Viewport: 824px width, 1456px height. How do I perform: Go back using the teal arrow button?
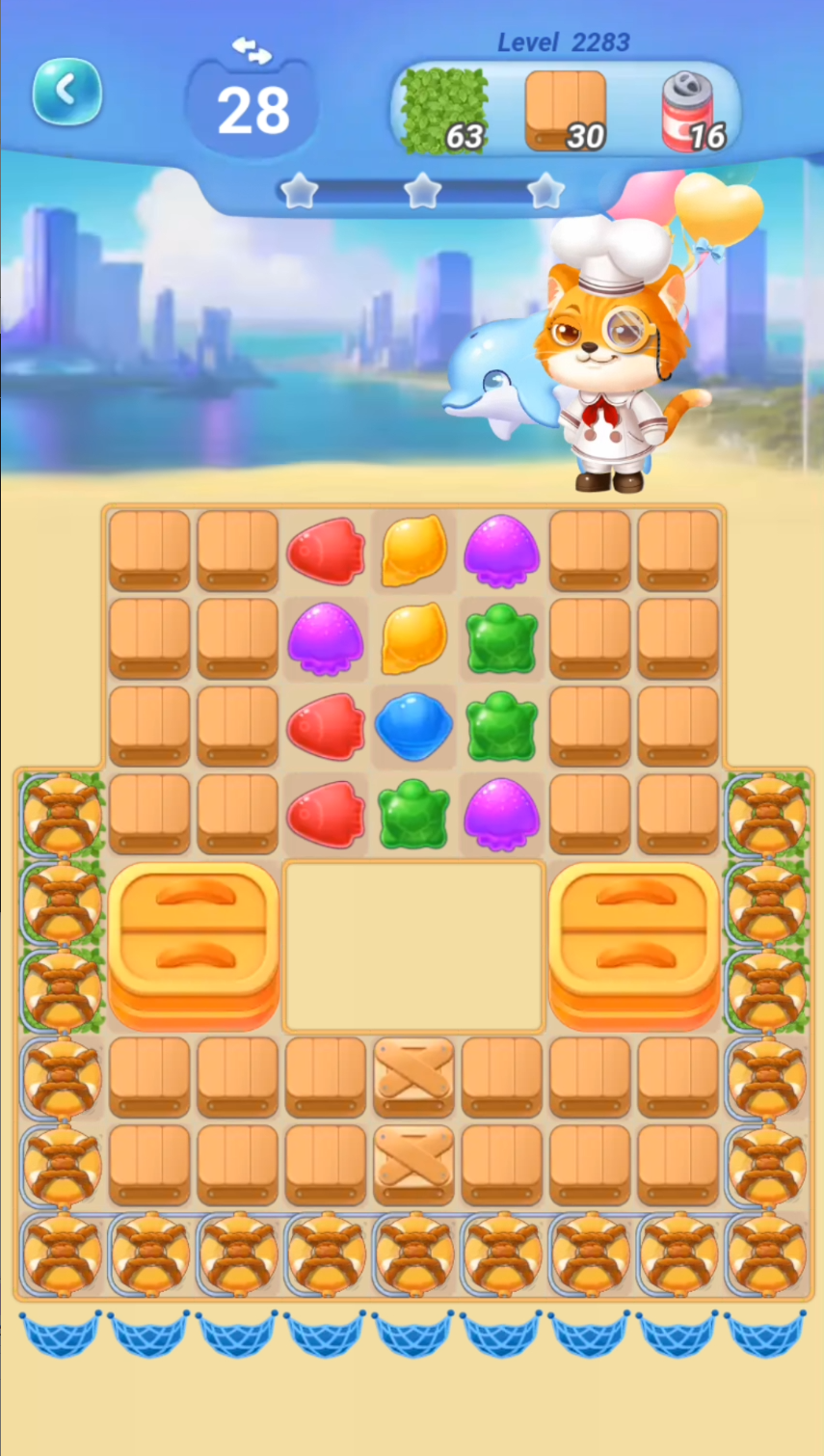coord(66,92)
